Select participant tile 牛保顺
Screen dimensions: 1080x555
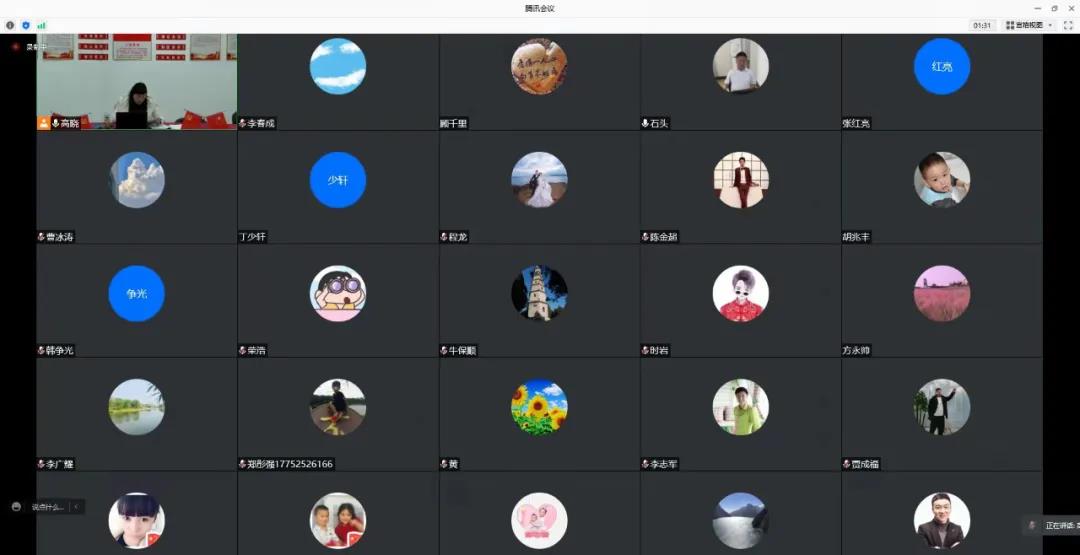click(539, 301)
